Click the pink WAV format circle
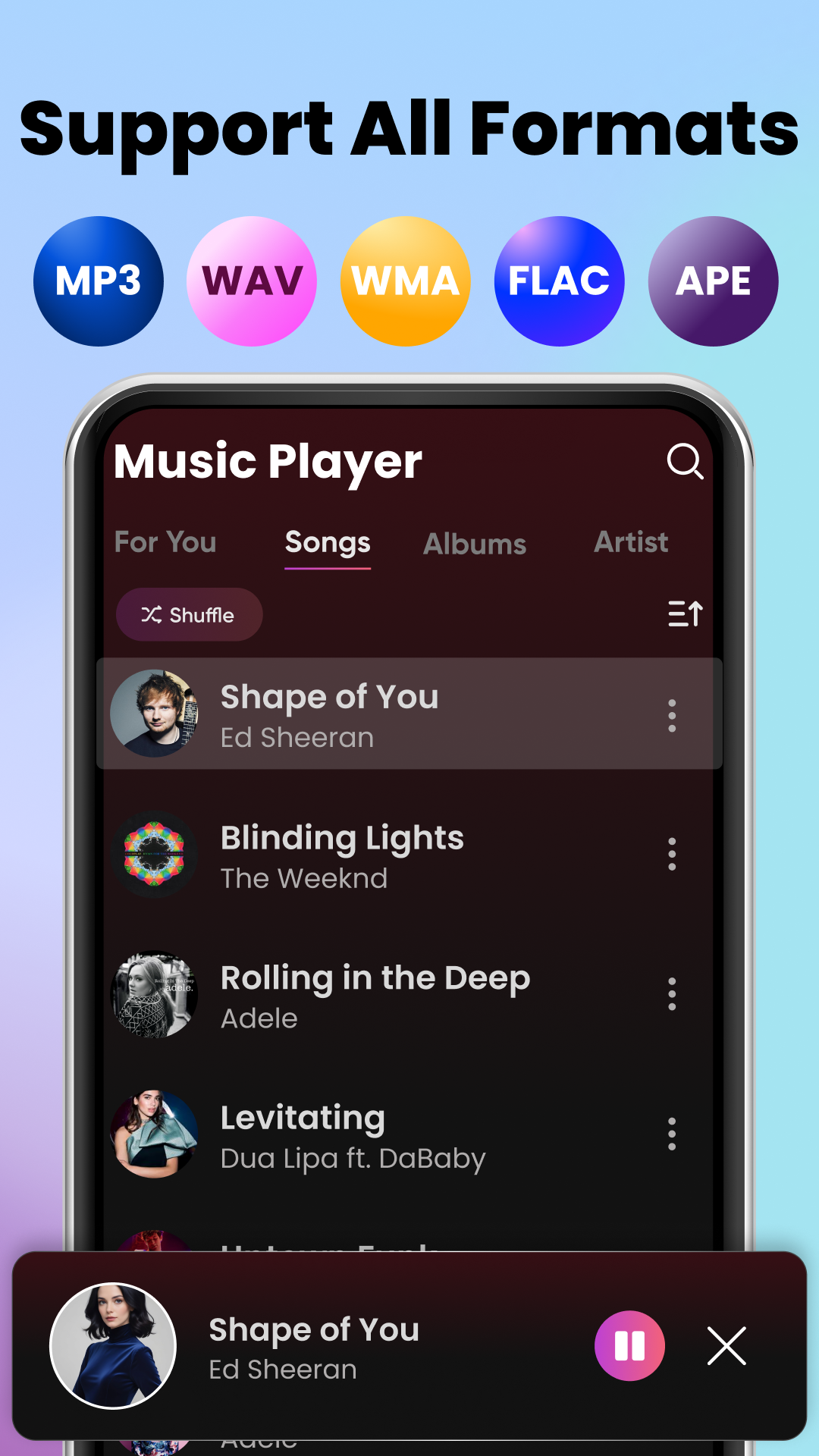 [253, 281]
